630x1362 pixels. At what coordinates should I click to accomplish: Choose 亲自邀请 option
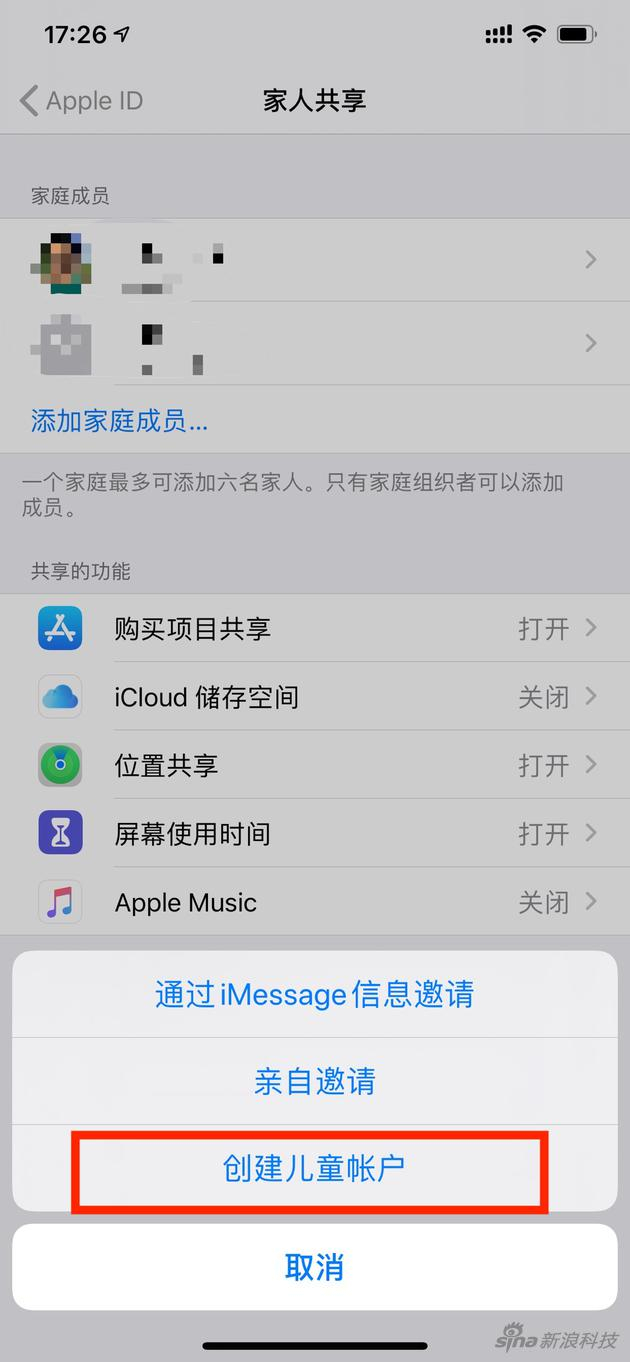click(315, 1081)
